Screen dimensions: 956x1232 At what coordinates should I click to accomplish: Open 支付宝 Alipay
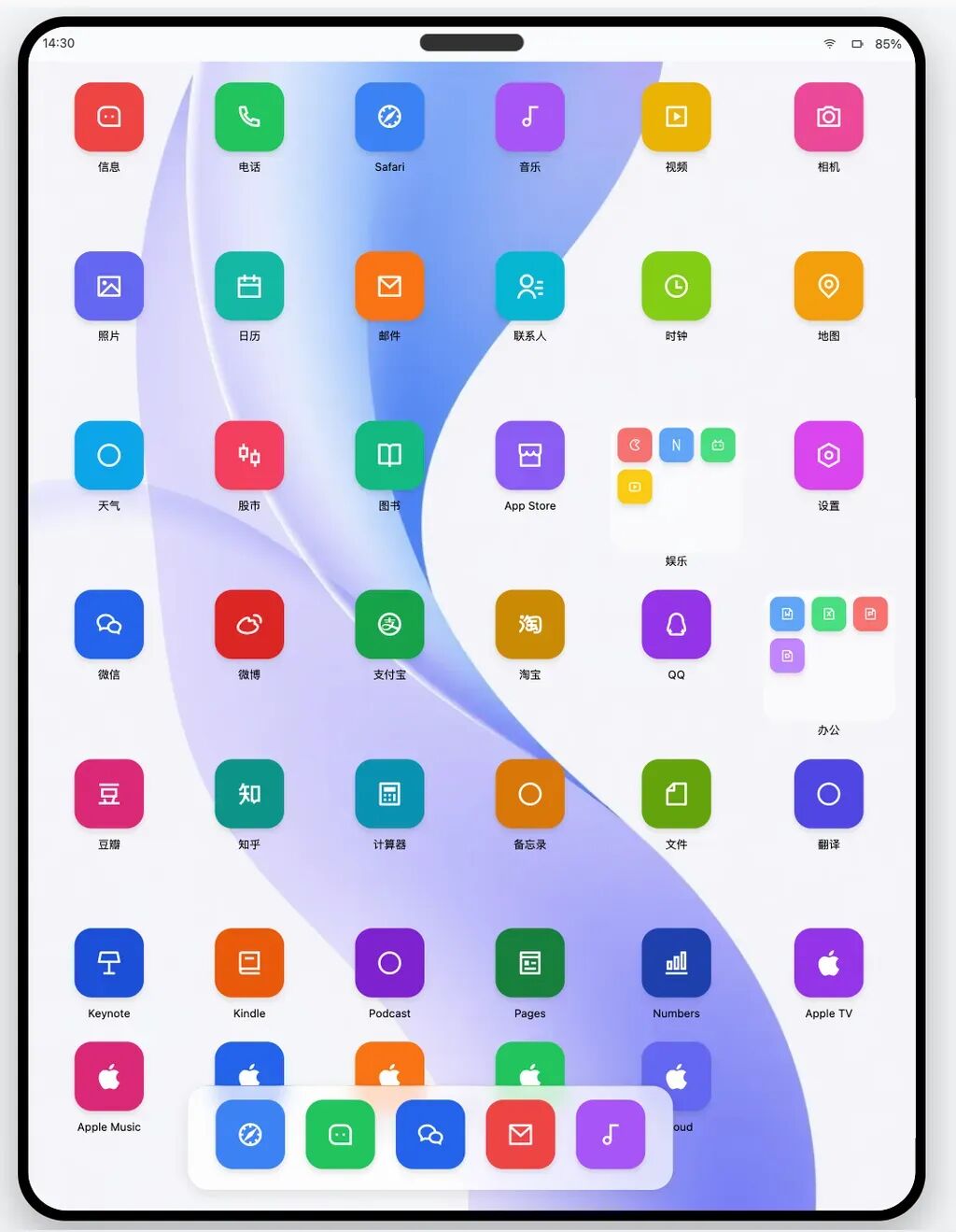click(389, 624)
